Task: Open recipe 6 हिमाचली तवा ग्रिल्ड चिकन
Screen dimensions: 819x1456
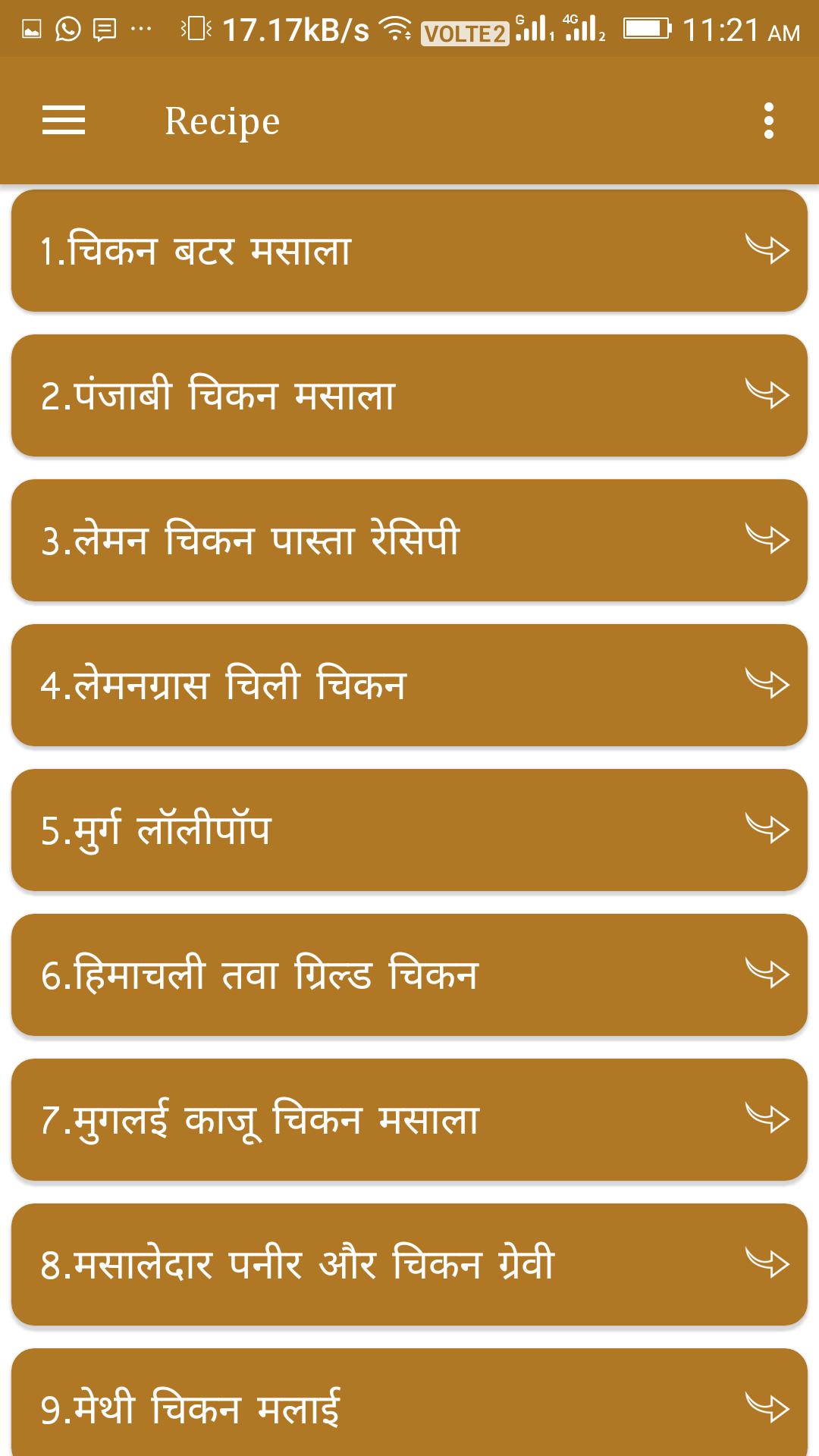Action: pos(409,974)
